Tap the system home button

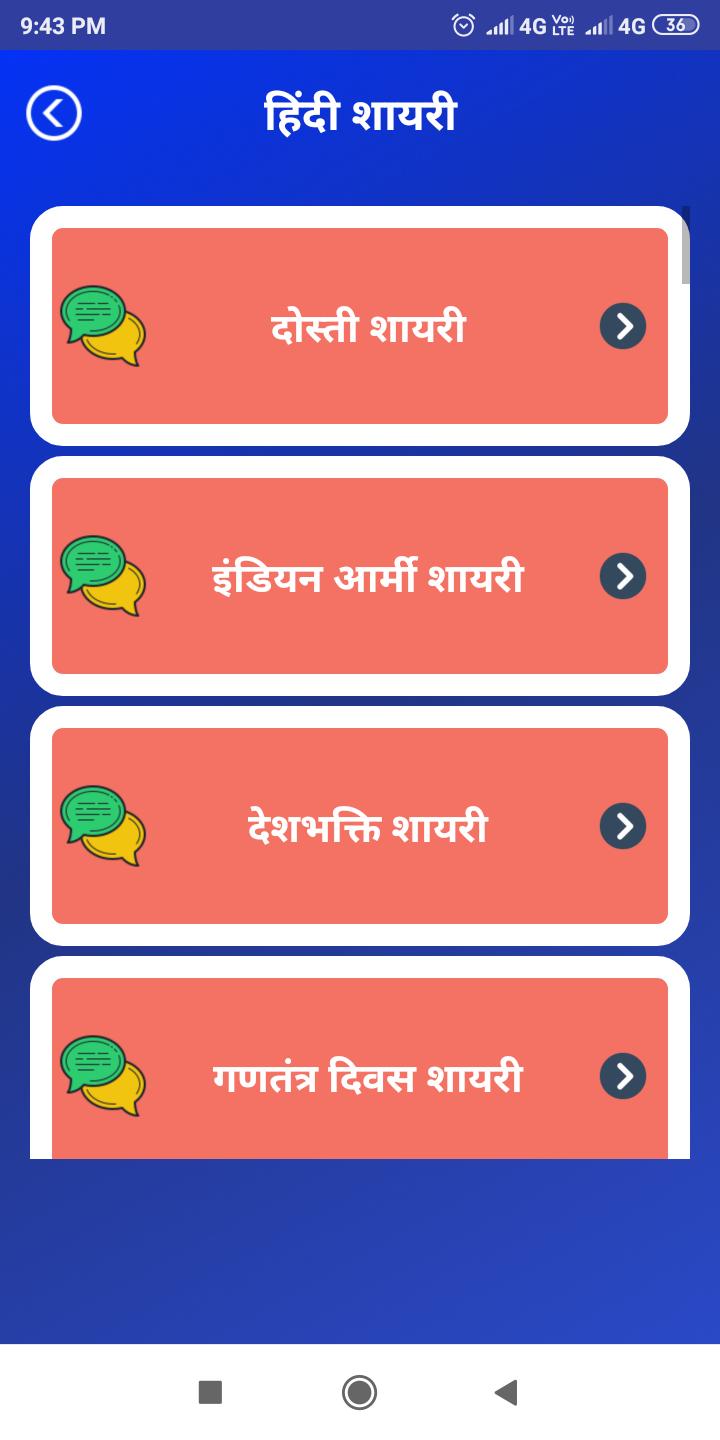point(359,1392)
